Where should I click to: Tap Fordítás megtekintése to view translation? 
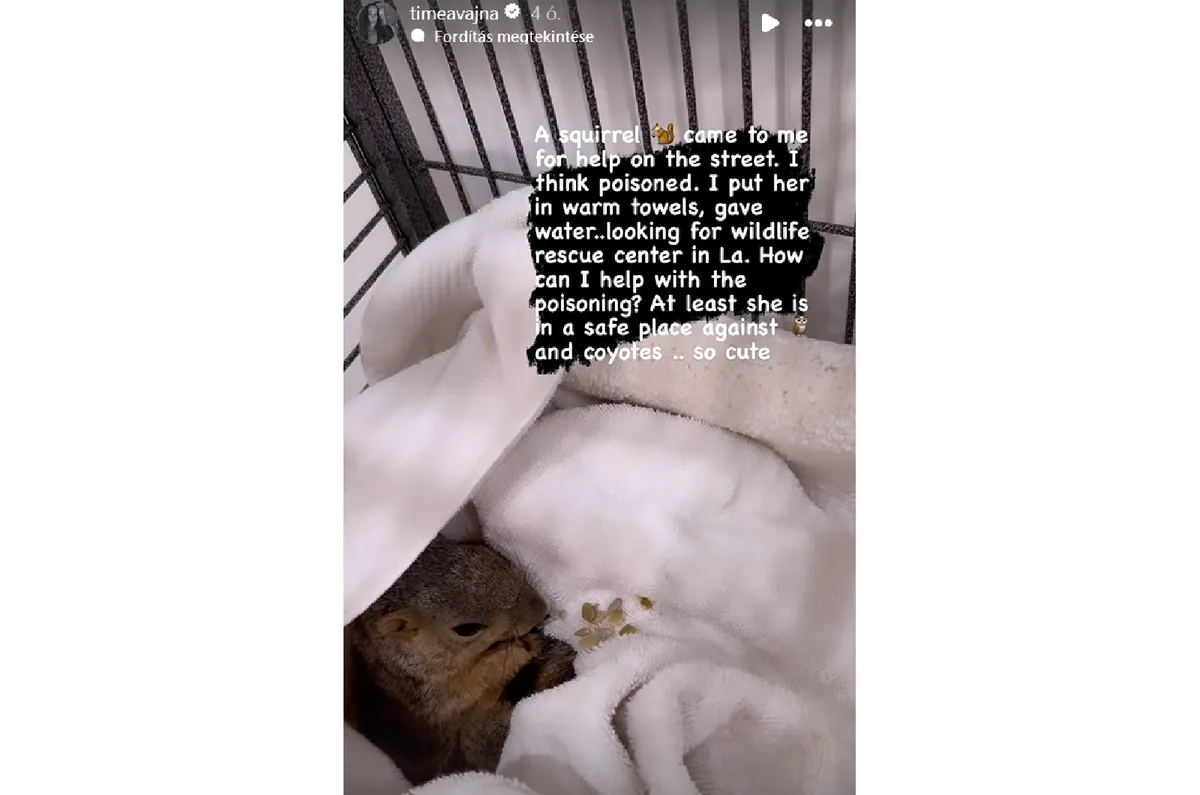pos(513,37)
